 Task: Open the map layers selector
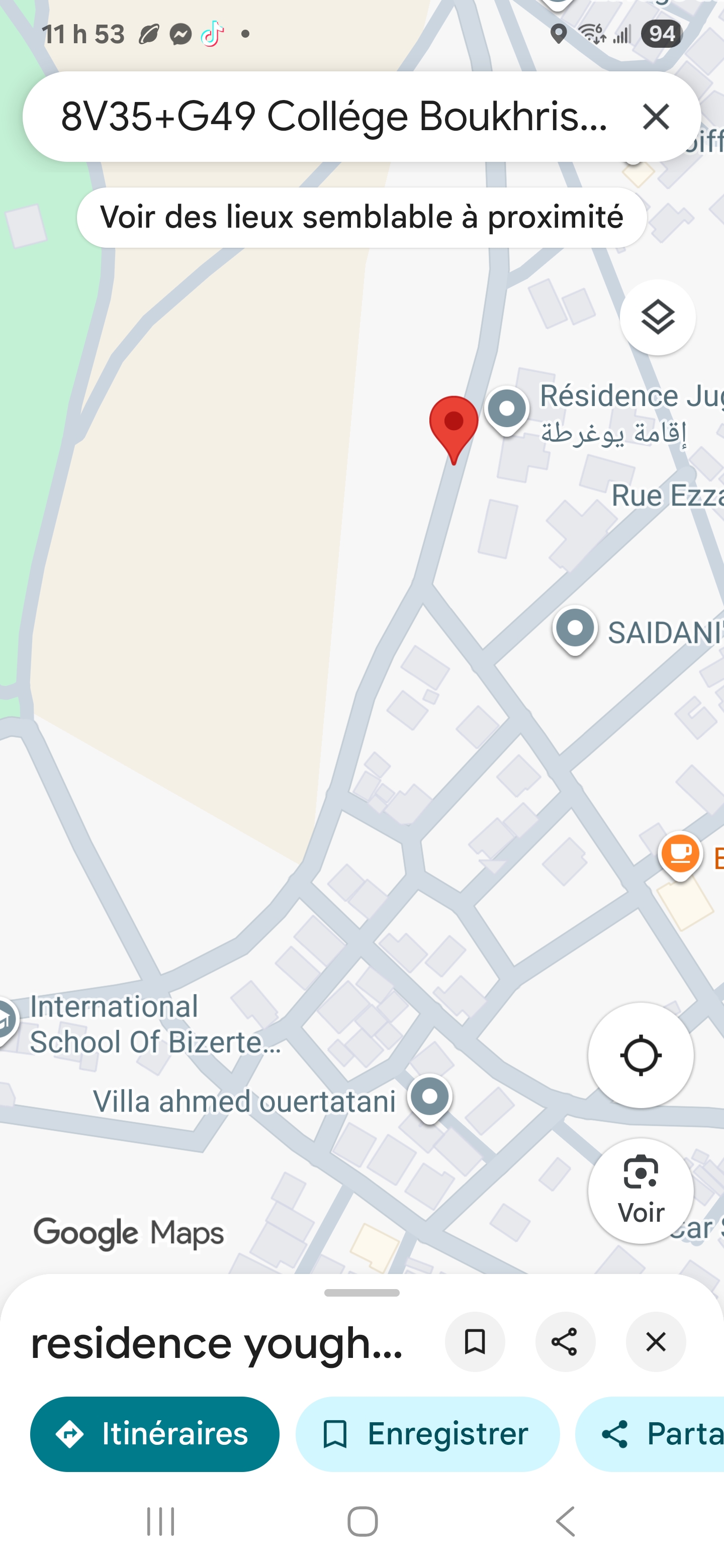tap(657, 317)
